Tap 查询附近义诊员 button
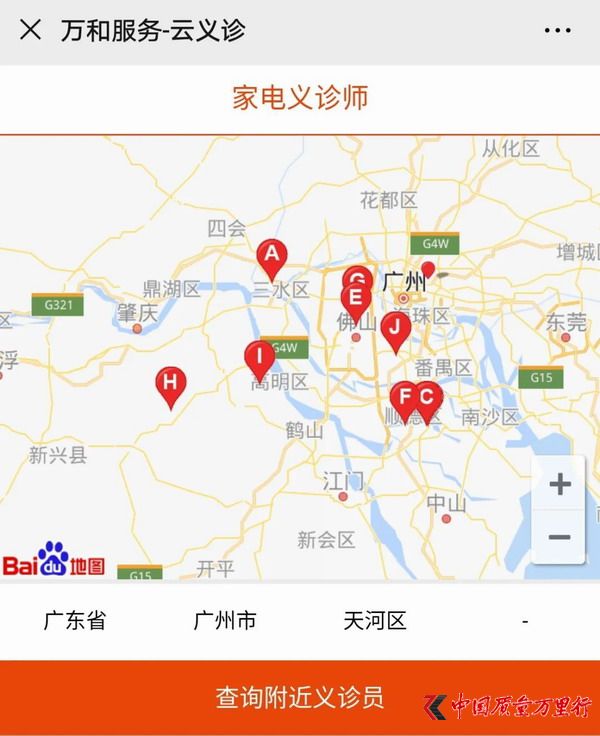Image resolution: width=600 pixels, height=736 pixels. click(300, 697)
